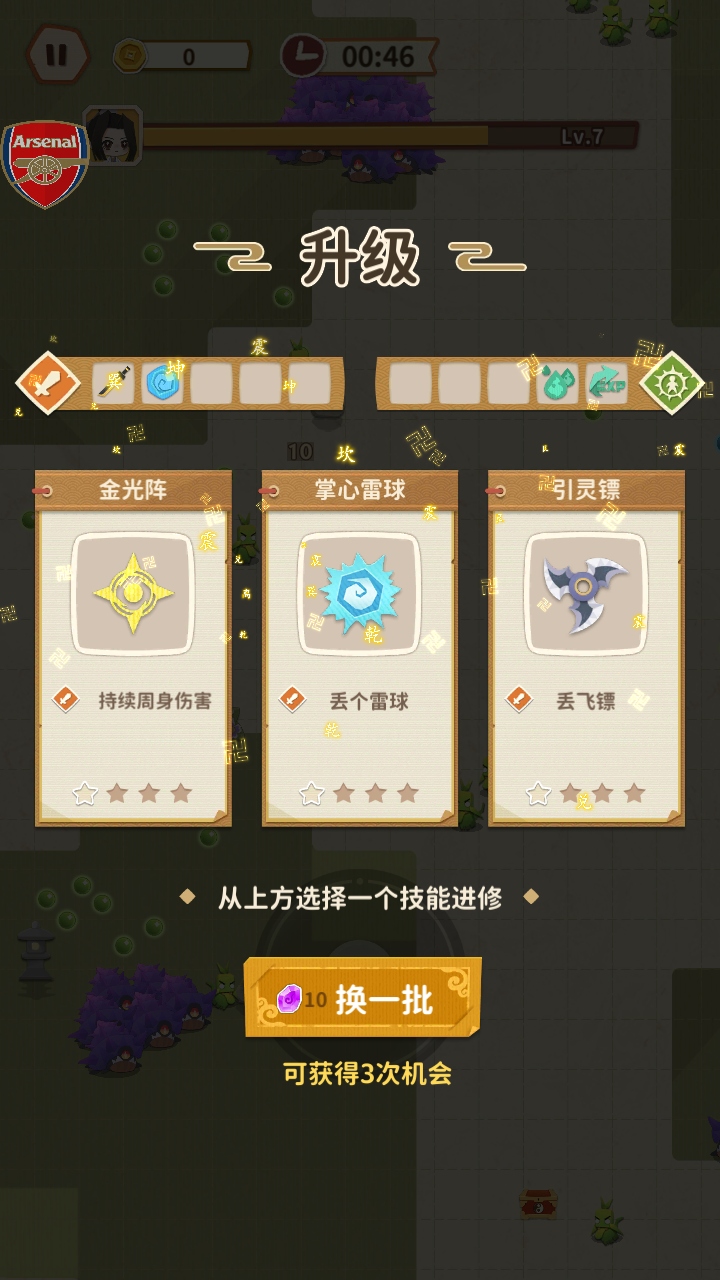The width and height of the screenshot is (720, 1280).
Task: Select the 金光阵 skill card
Action: coord(133,650)
